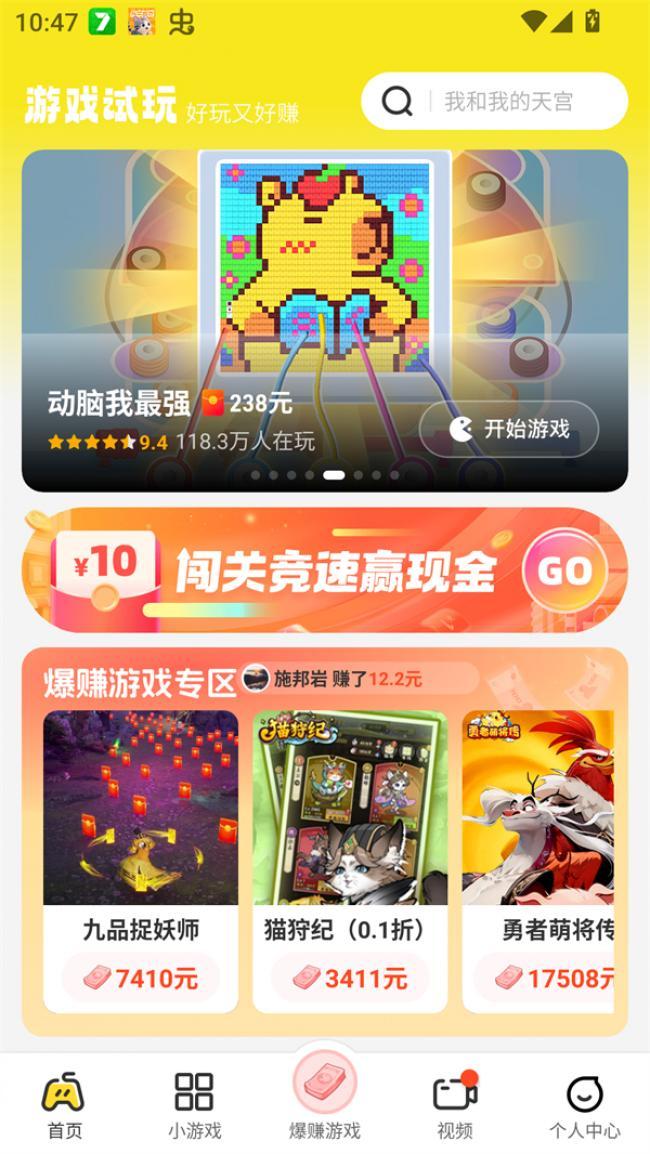
Task: Go to the 个人中心 tab
Action: tap(584, 1105)
